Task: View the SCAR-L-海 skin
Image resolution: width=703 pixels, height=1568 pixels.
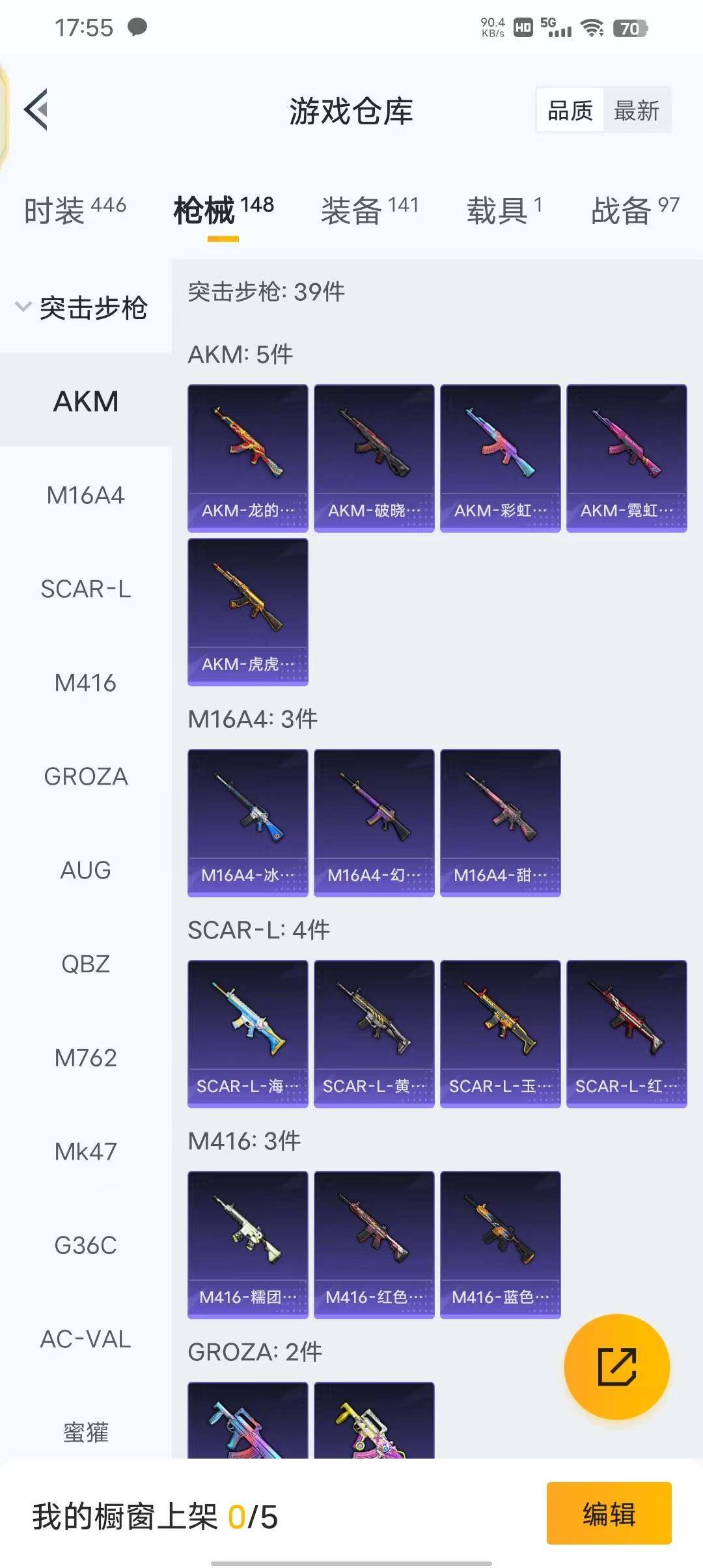Action: (x=247, y=1033)
